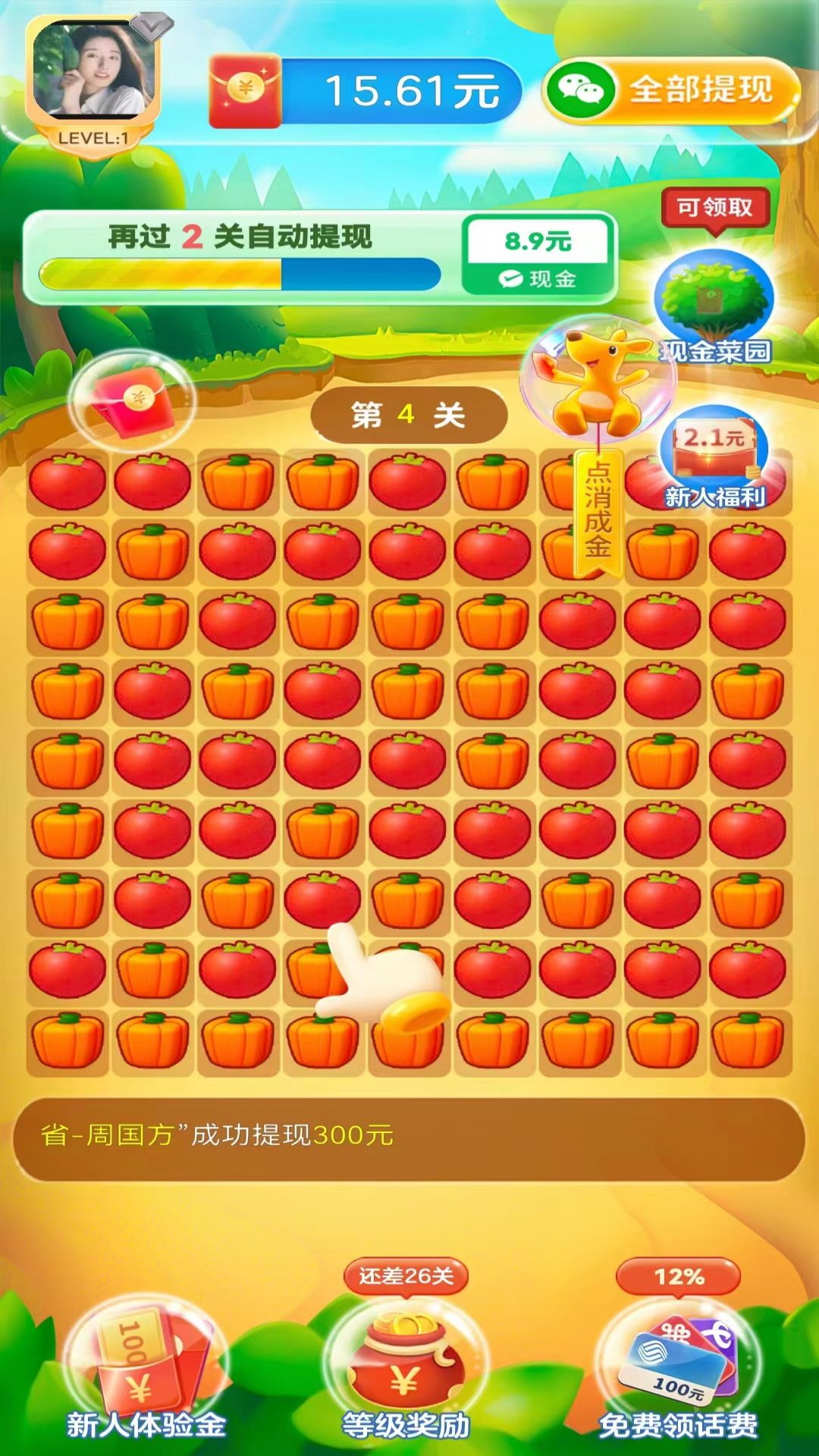Tap the 全部提现 withdraw button

coord(672,90)
